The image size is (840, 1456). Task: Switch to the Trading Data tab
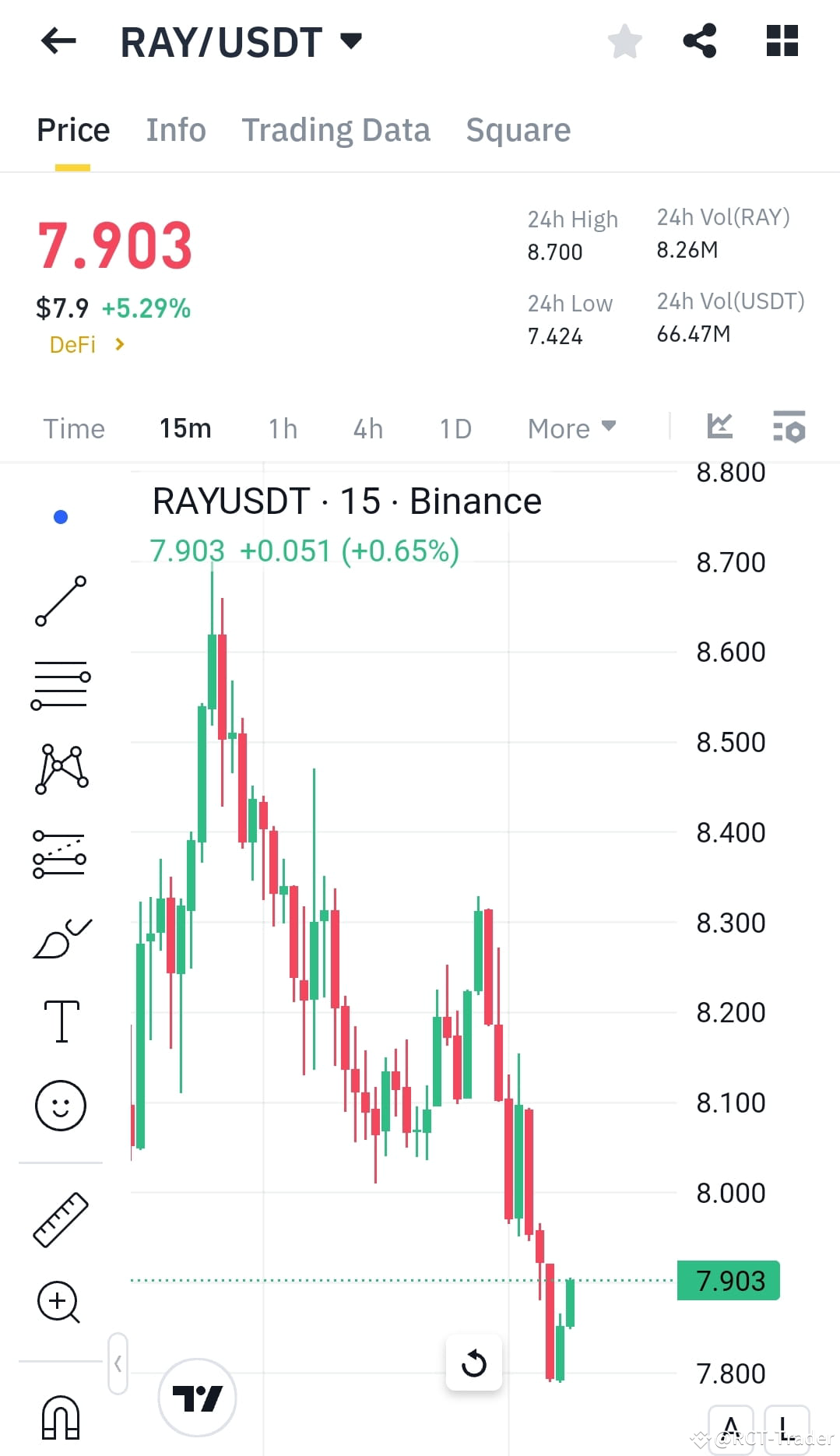coord(336,129)
